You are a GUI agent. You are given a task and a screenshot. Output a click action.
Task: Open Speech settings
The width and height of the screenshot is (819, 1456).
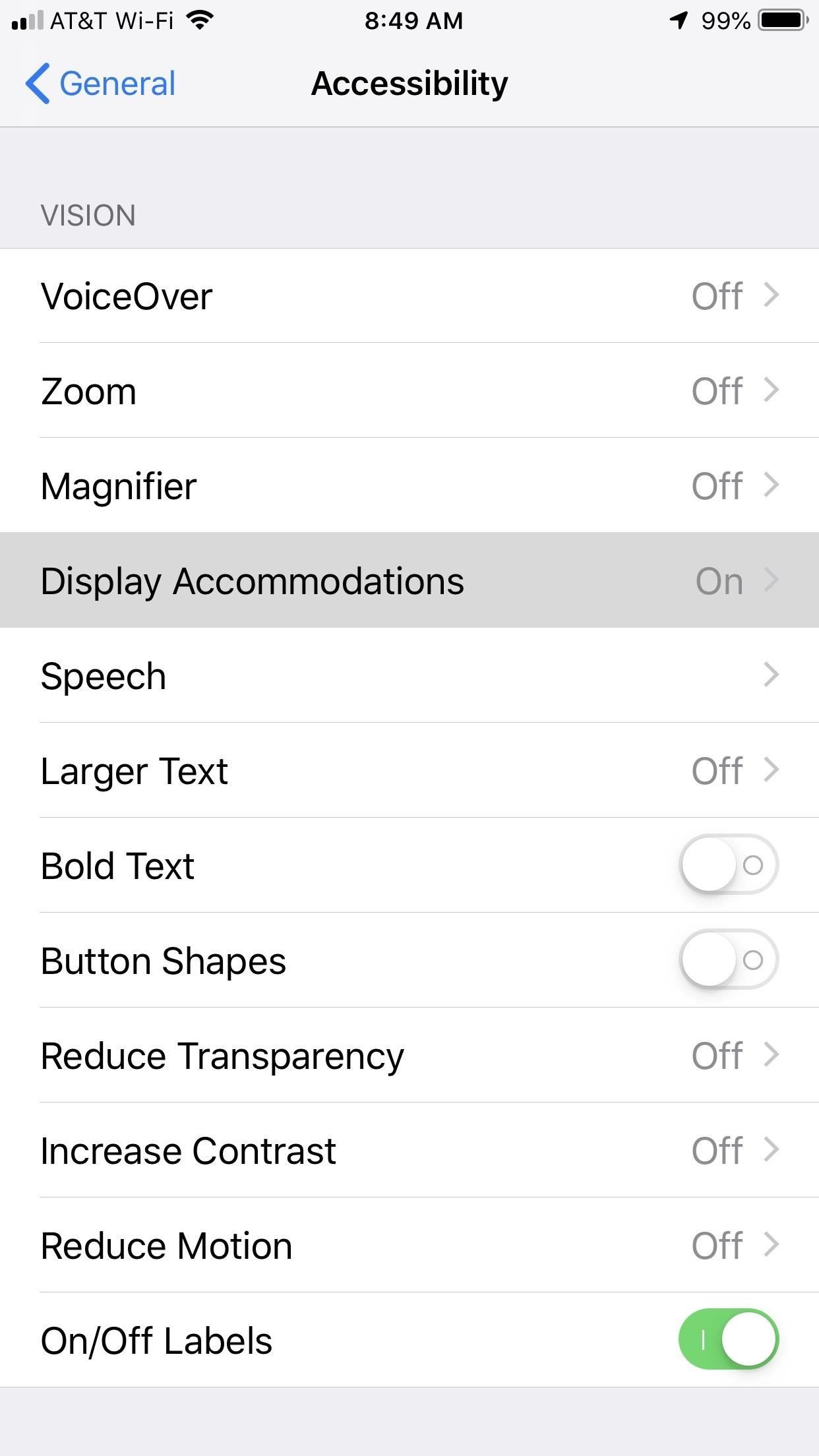pos(409,675)
